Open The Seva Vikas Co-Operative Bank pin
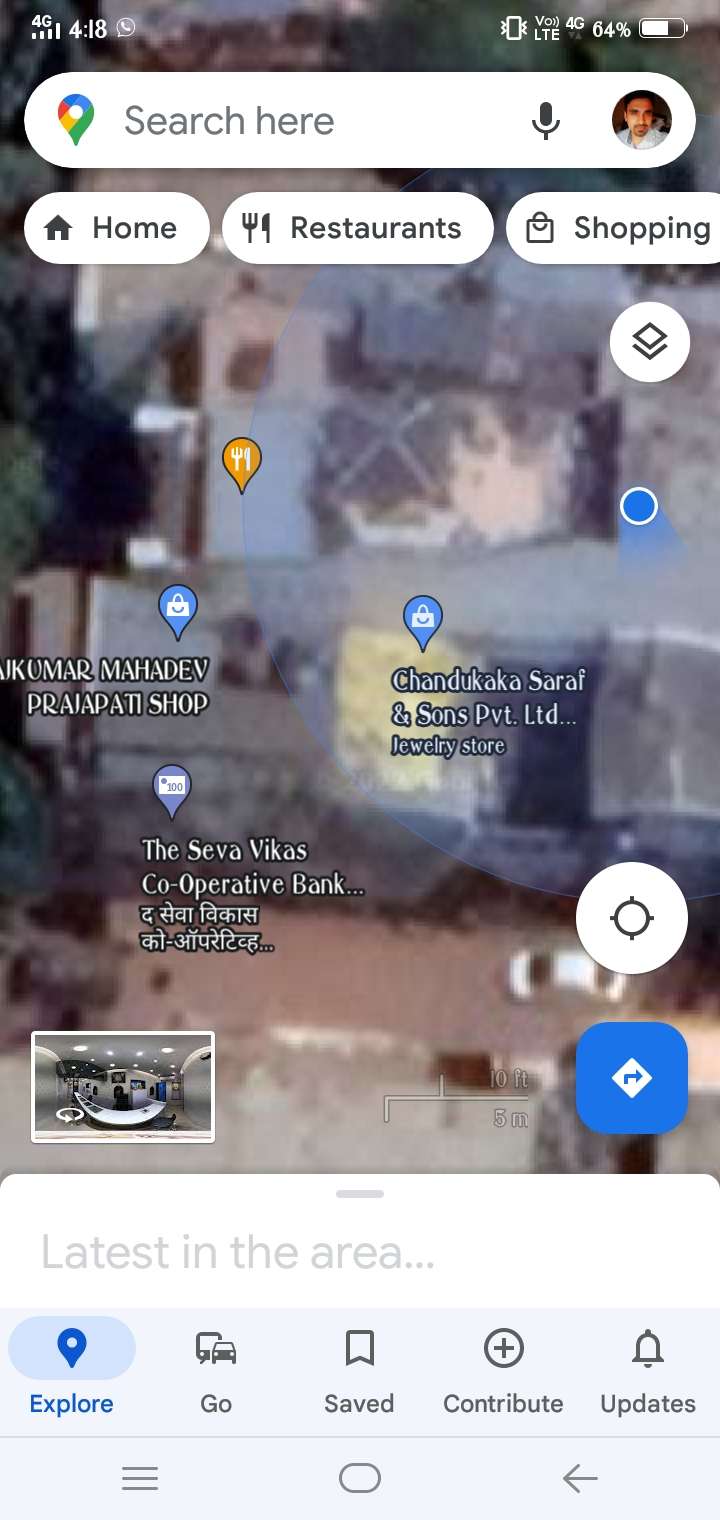Screen dimensions: 720x1520 tap(172, 793)
